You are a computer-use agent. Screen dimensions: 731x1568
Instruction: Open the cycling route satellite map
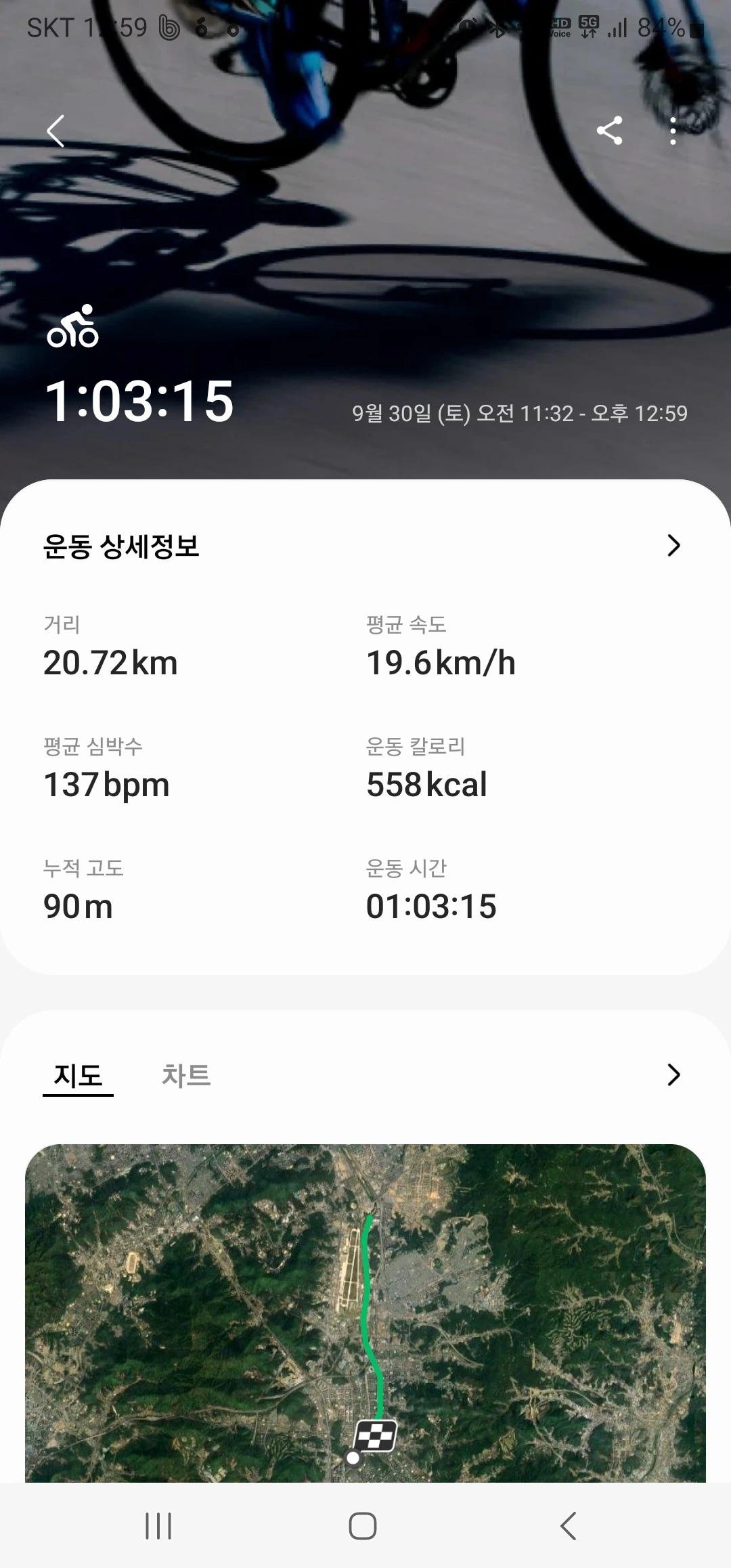[365, 1313]
